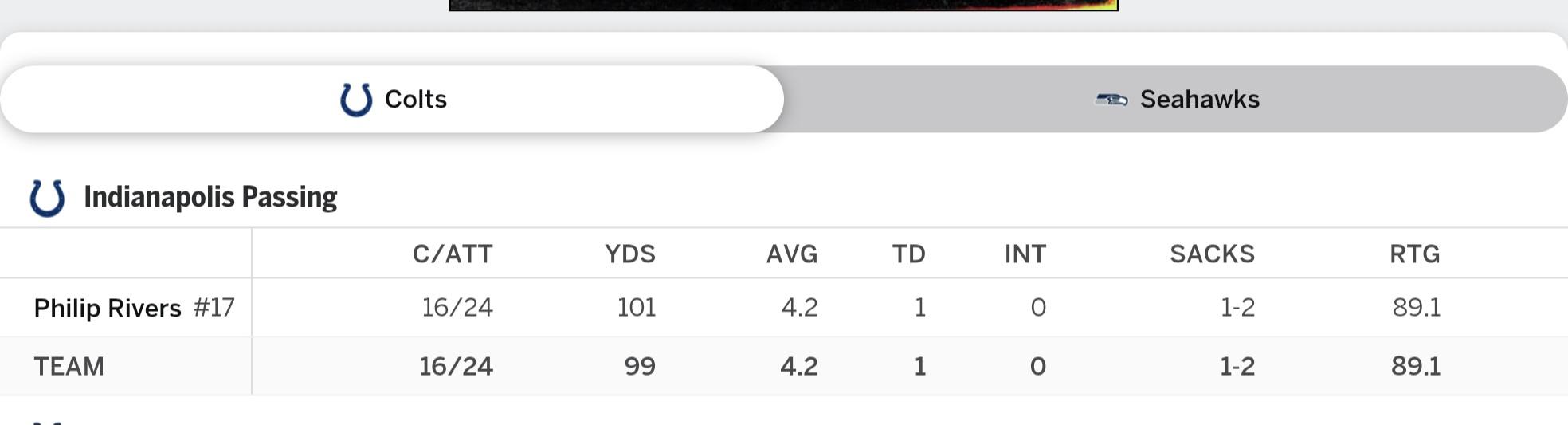Switch to the Seahawks tab
Screen dimensions: 1568x425
[x=1176, y=100]
